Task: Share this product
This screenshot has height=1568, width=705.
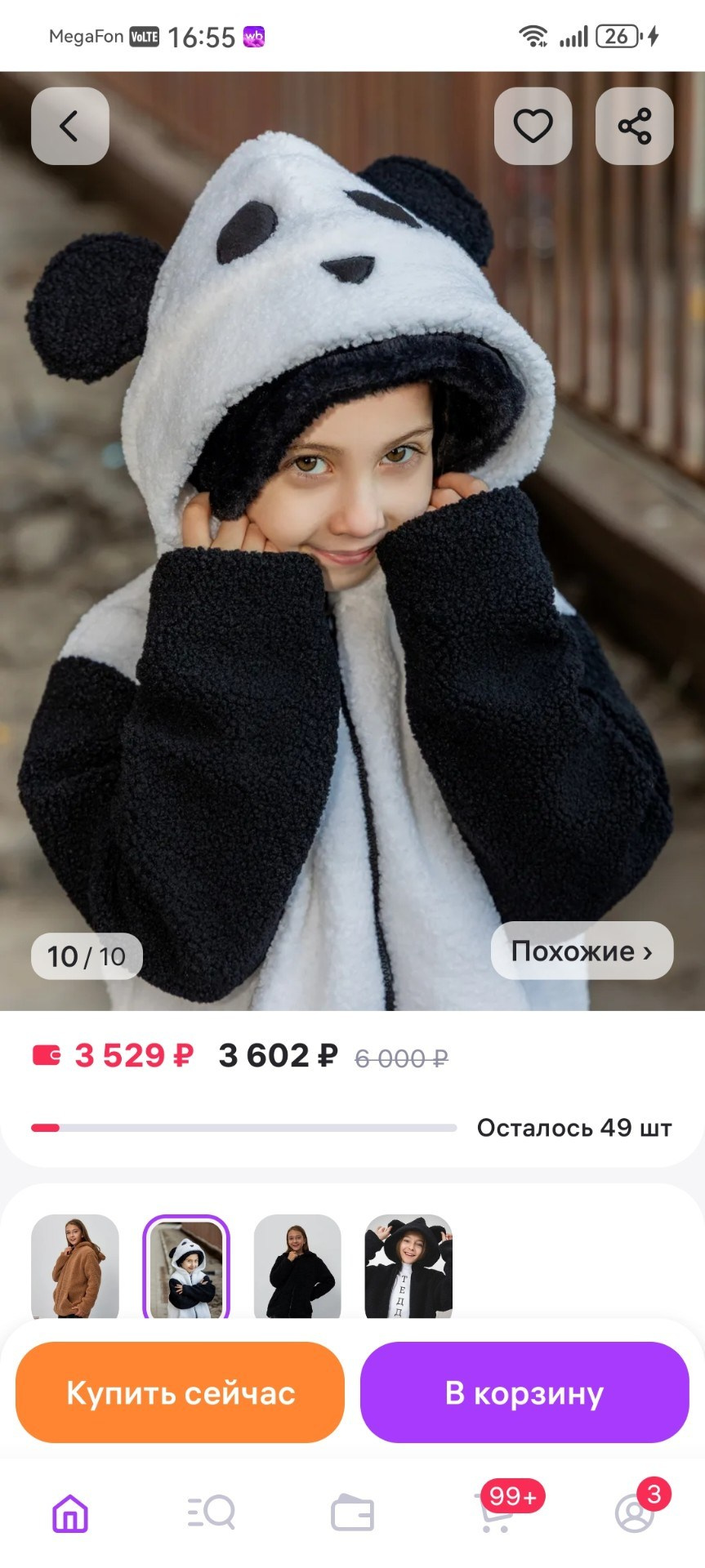Action: pyautogui.click(x=634, y=126)
